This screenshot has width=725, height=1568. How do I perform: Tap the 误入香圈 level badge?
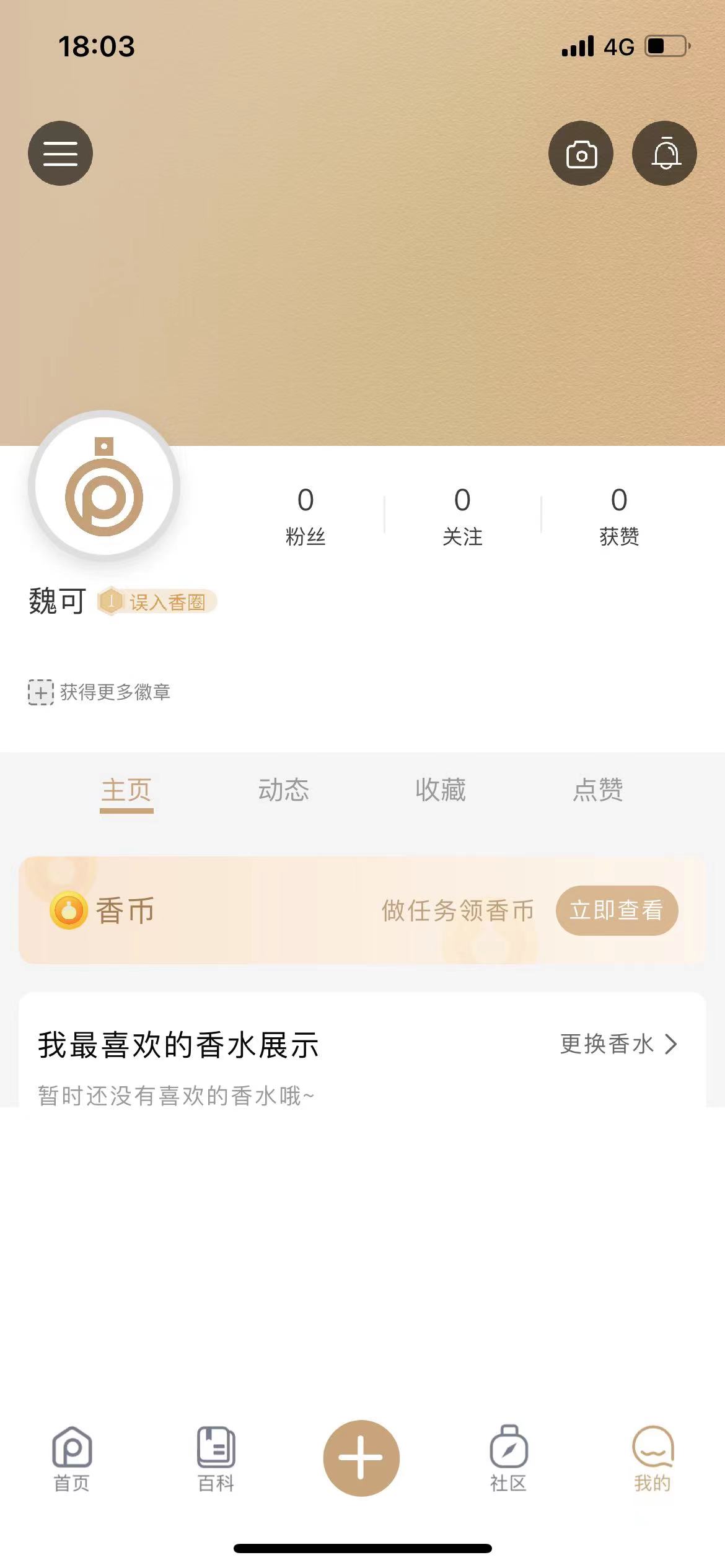click(157, 601)
